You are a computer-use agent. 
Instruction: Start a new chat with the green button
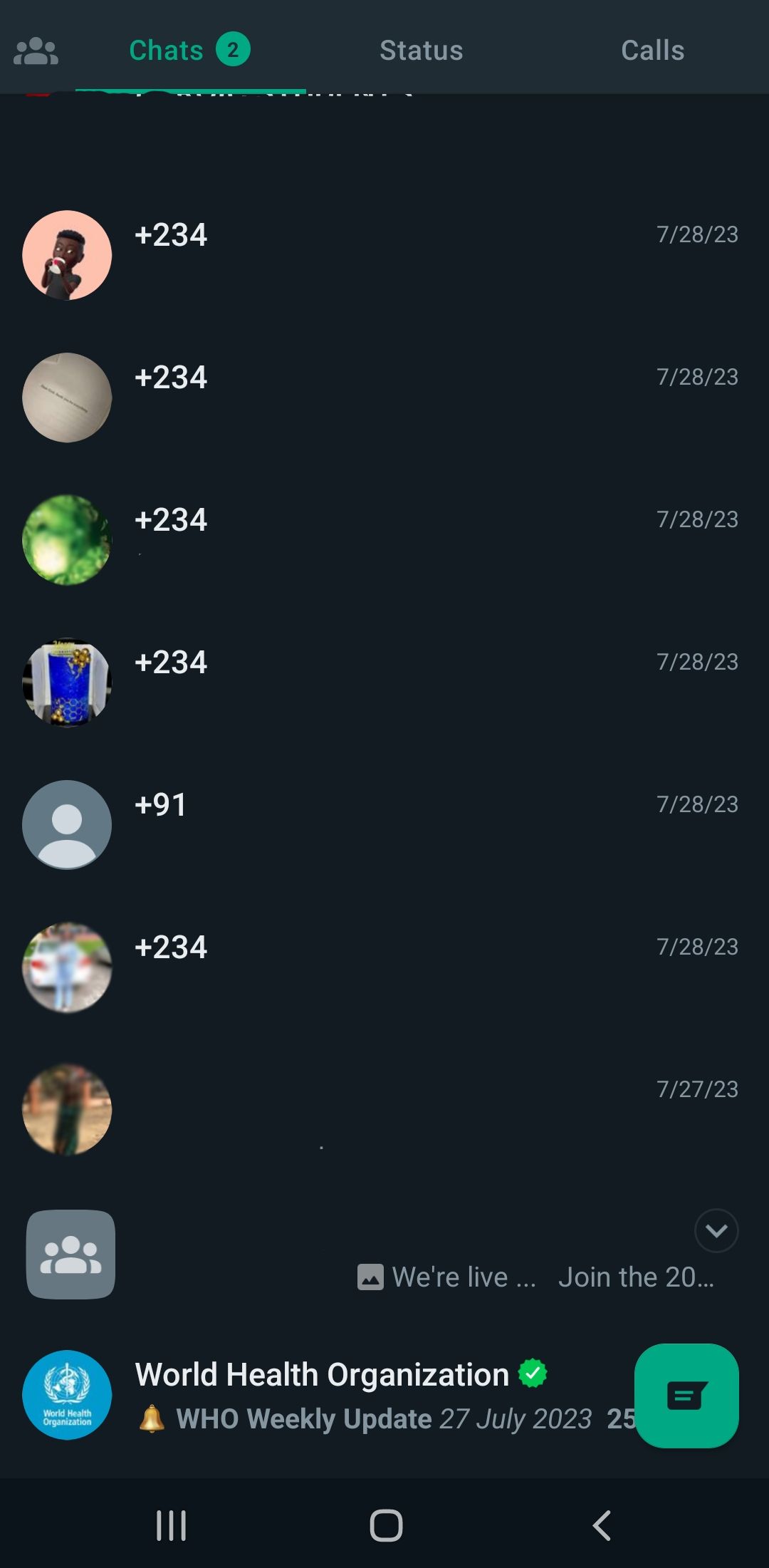pos(686,1395)
